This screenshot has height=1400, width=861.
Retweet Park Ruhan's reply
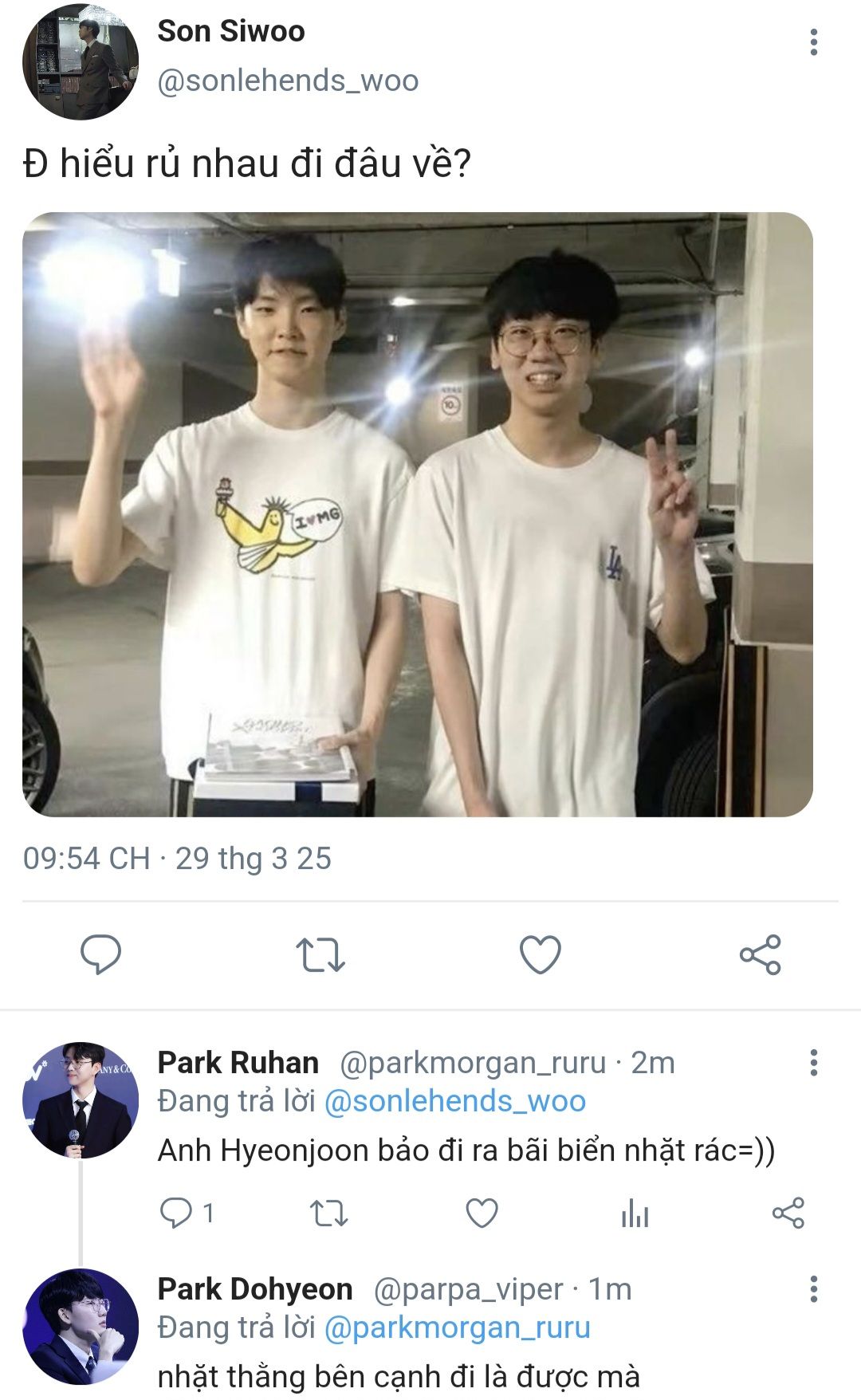328,1213
